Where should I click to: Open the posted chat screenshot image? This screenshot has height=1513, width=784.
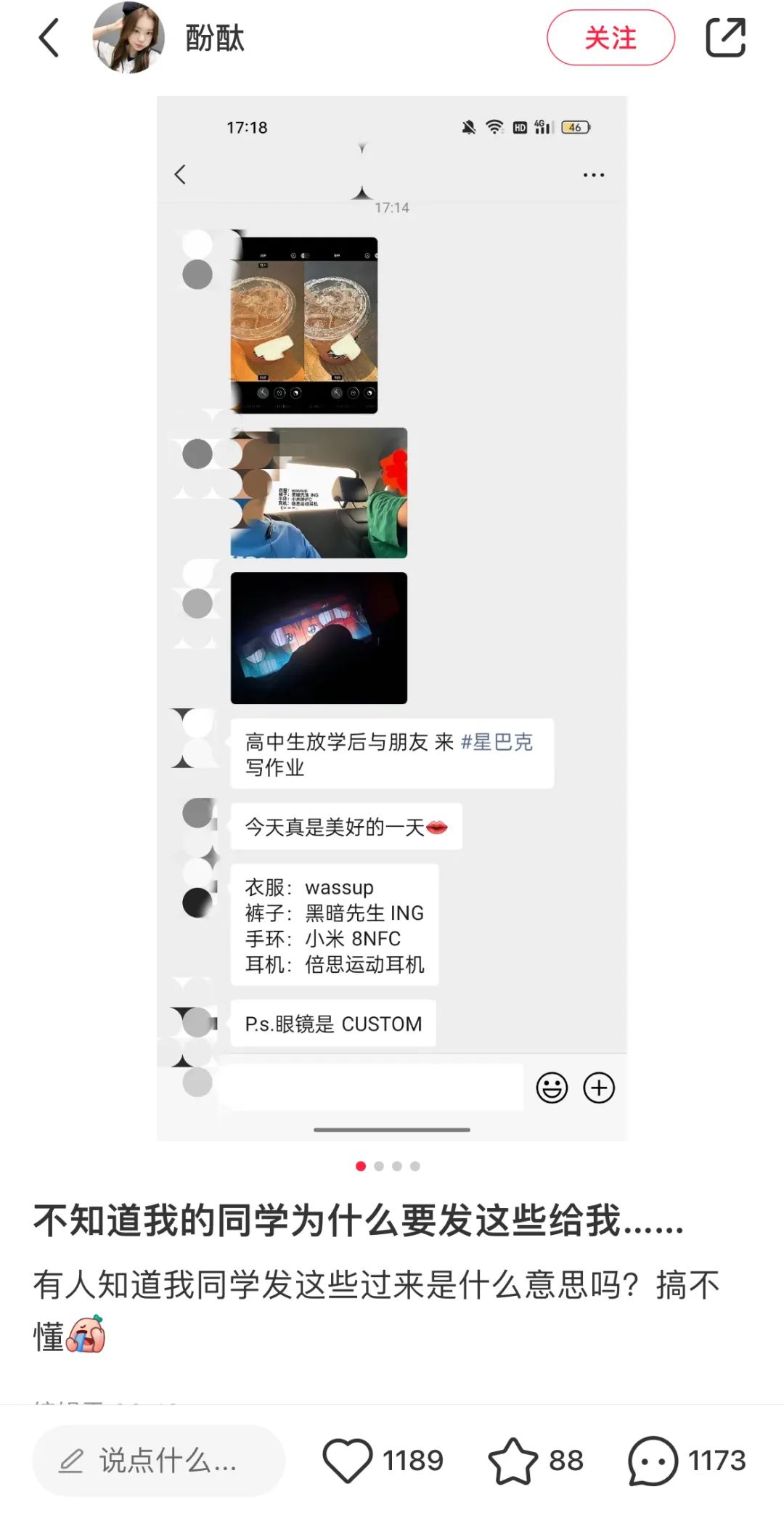tap(392, 618)
